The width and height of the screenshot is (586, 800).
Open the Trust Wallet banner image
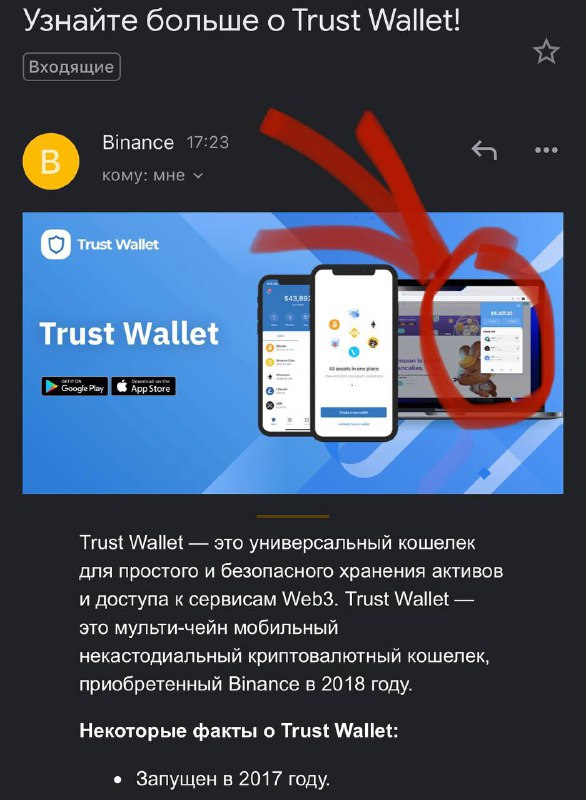tap(293, 353)
